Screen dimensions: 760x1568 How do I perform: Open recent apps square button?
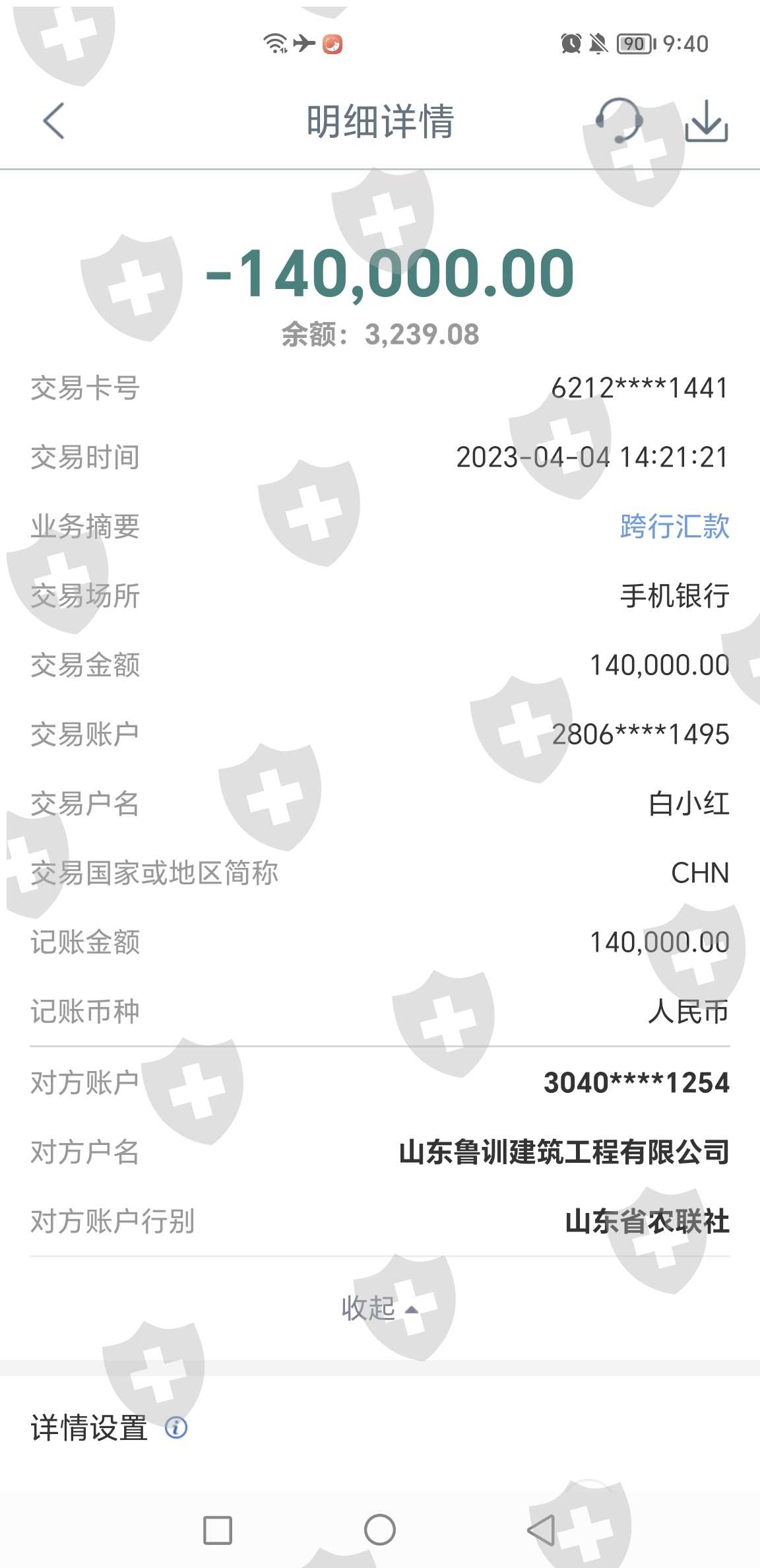[x=218, y=1530]
